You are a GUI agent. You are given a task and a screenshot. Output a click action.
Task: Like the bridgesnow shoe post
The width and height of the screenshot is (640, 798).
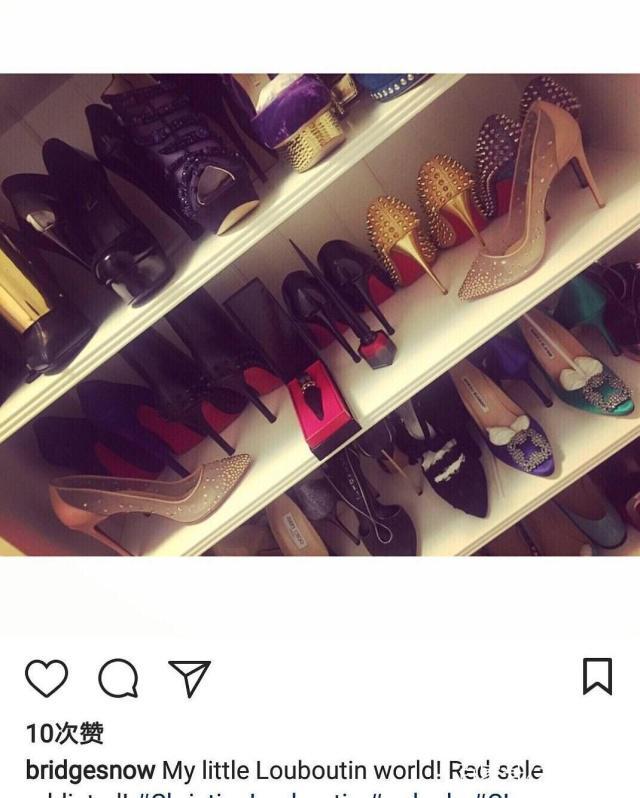click(46, 678)
